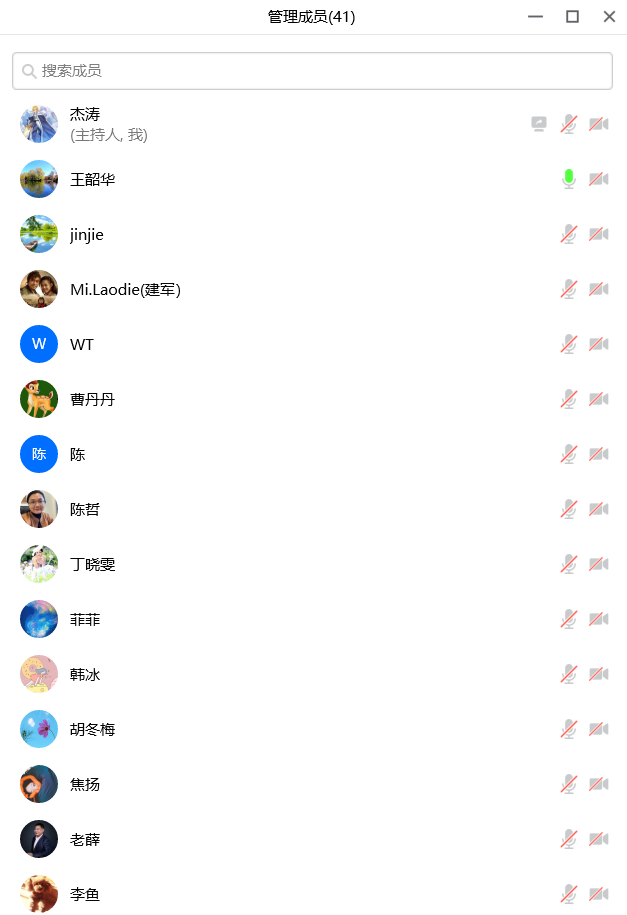627x915 pixels.
Task: Tap the camera icon next to 陈
Action: pyautogui.click(x=598, y=454)
